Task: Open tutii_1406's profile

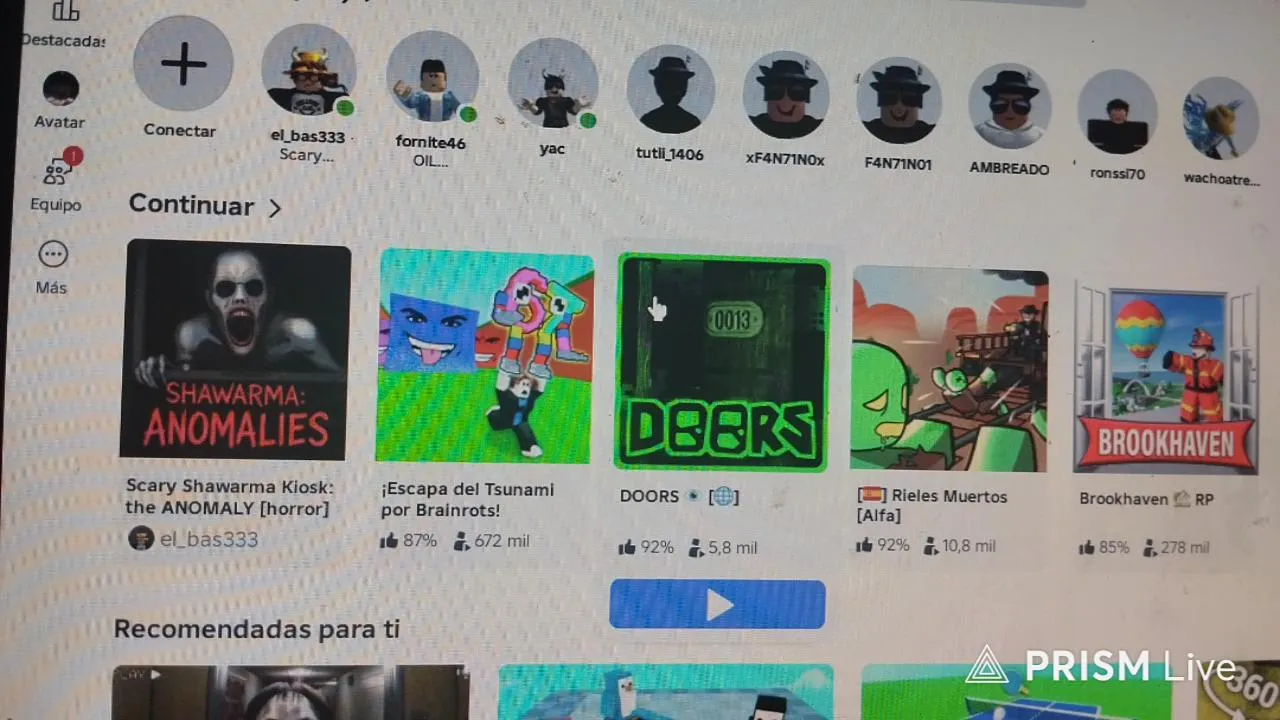Action: coord(670,90)
